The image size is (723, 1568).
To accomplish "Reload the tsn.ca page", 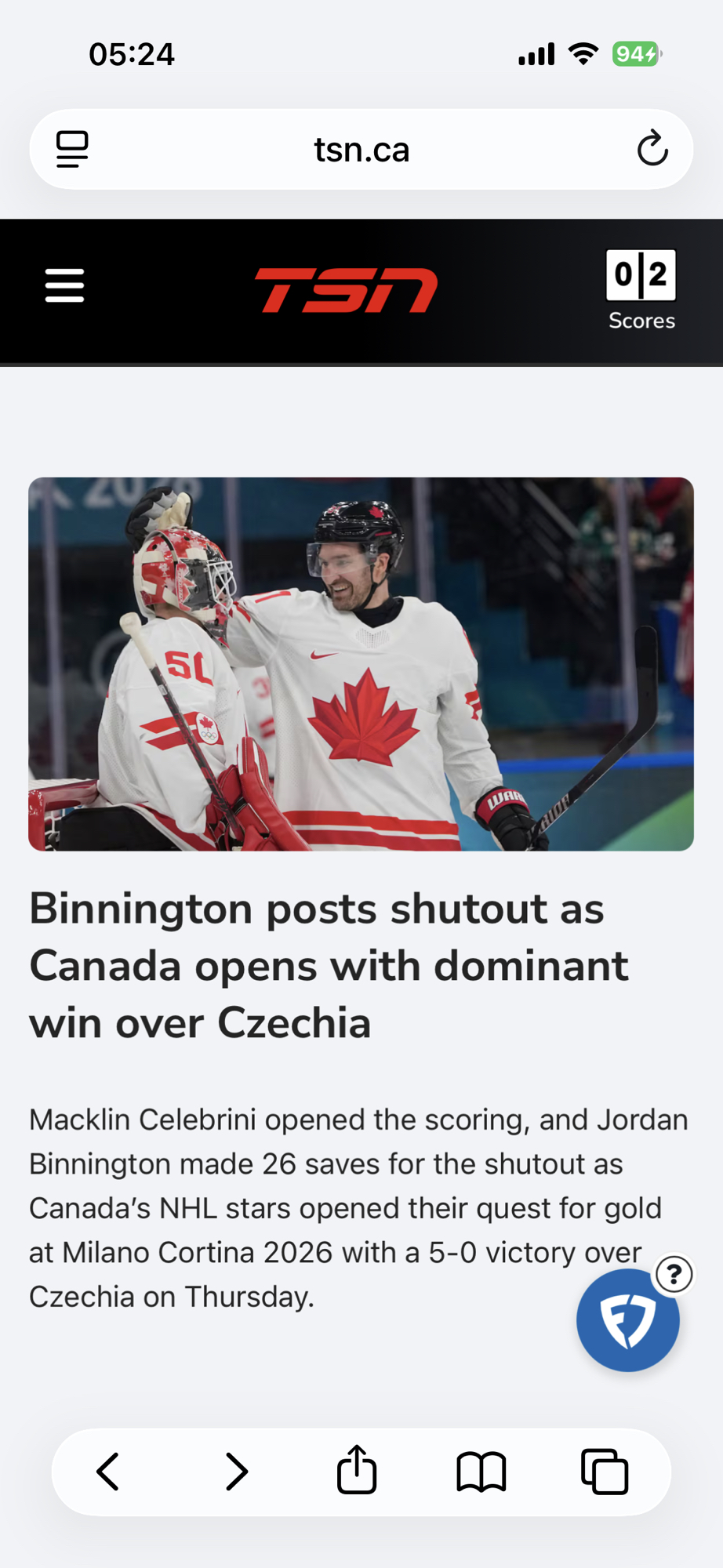I will pyautogui.click(x=652, y=149).
